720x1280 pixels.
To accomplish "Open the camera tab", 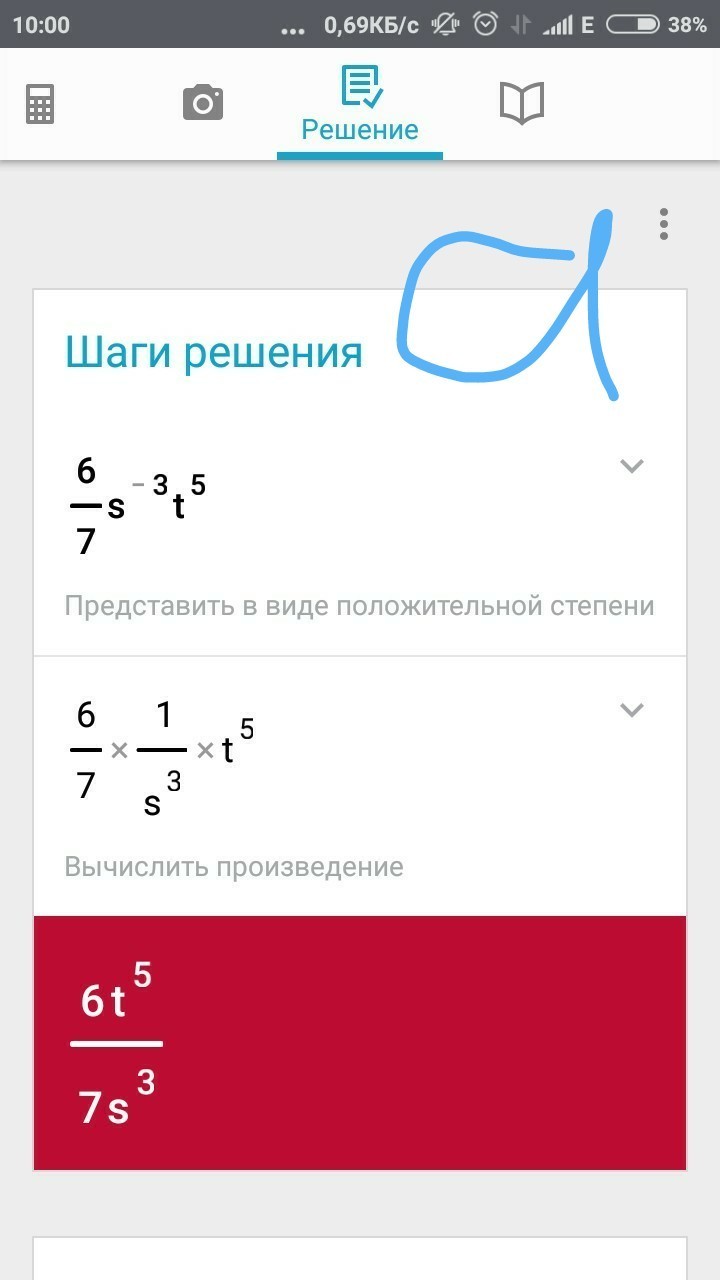I will pos(202,103).
